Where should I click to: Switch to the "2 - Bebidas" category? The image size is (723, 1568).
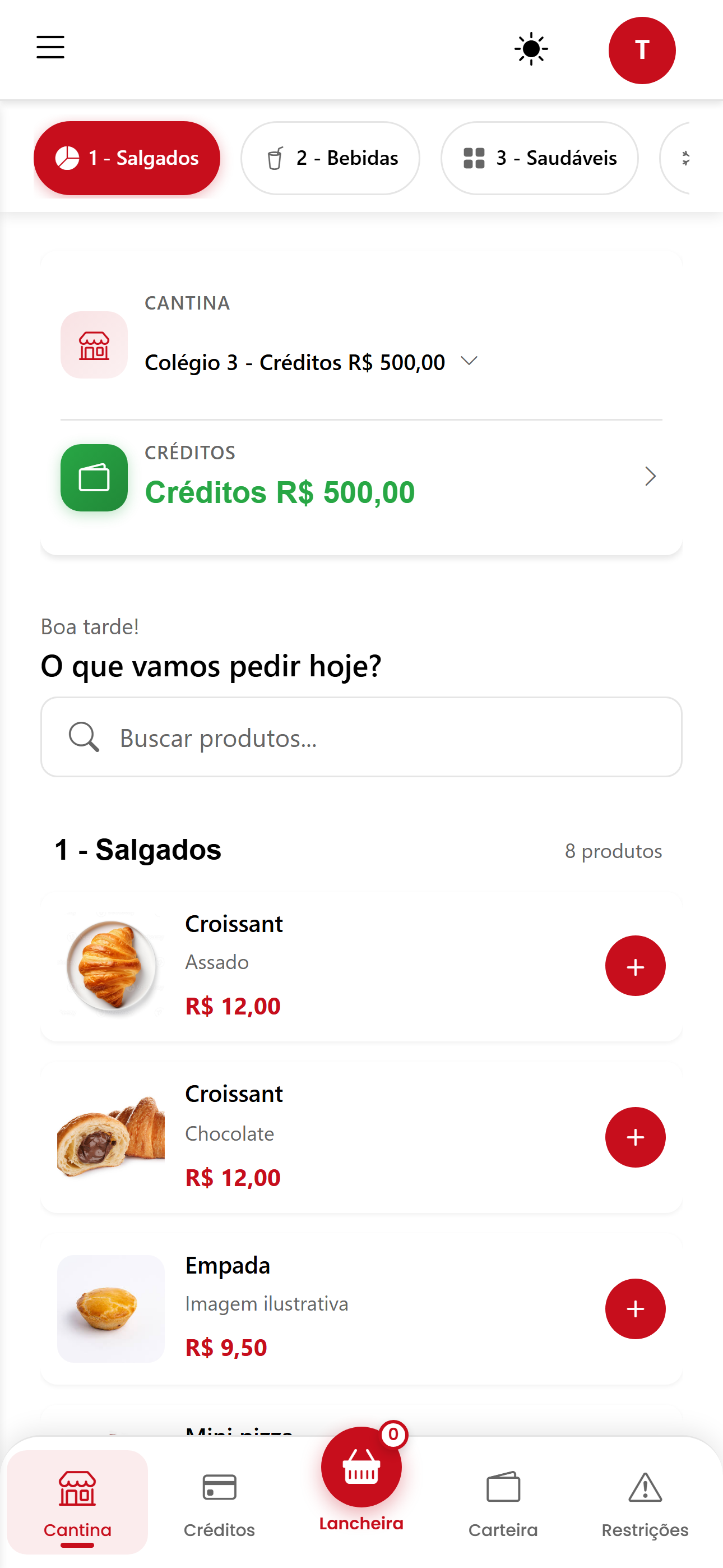coord(330,158)
